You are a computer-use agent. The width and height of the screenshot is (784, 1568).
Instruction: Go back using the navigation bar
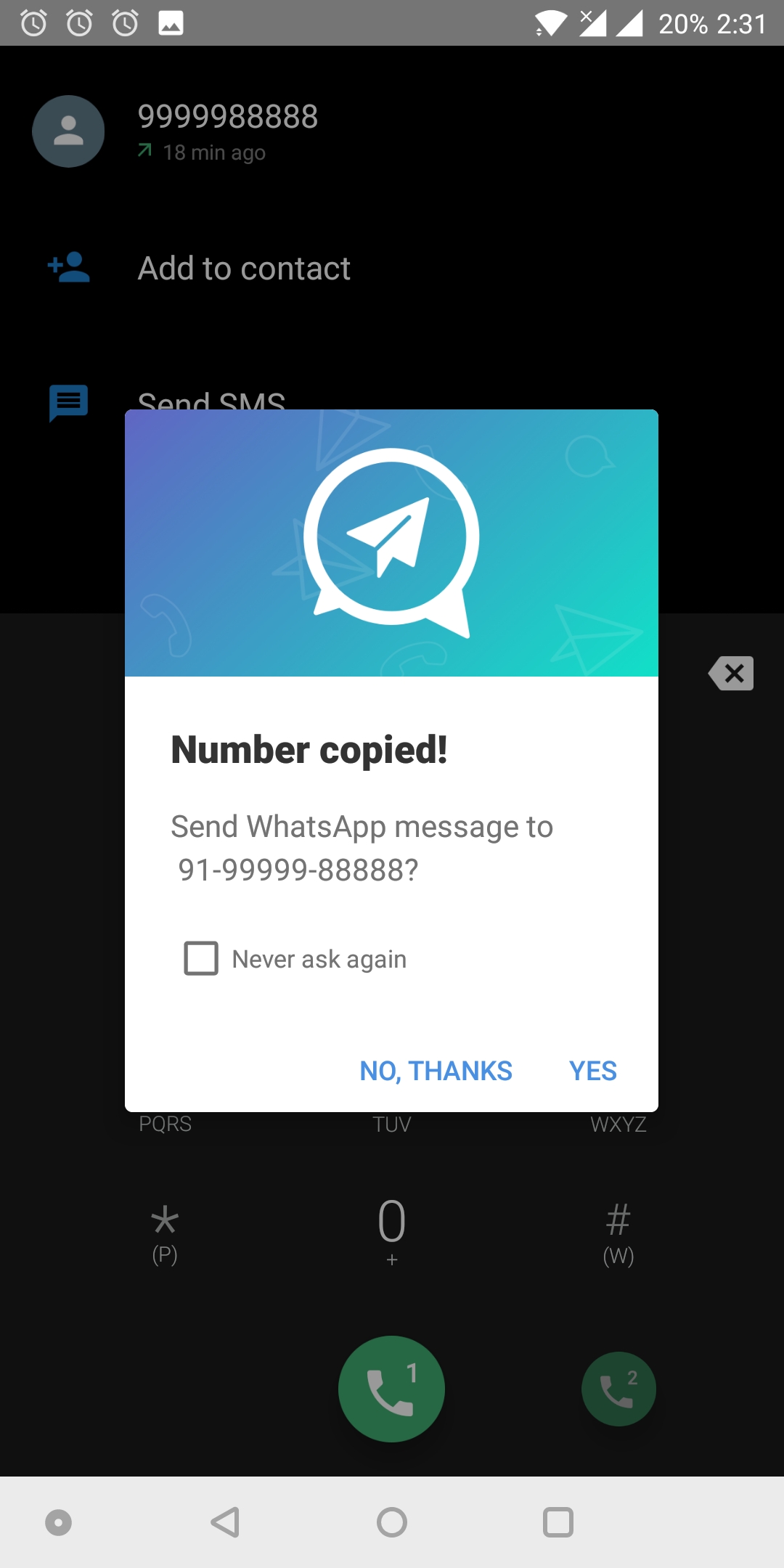[225, 1522]
